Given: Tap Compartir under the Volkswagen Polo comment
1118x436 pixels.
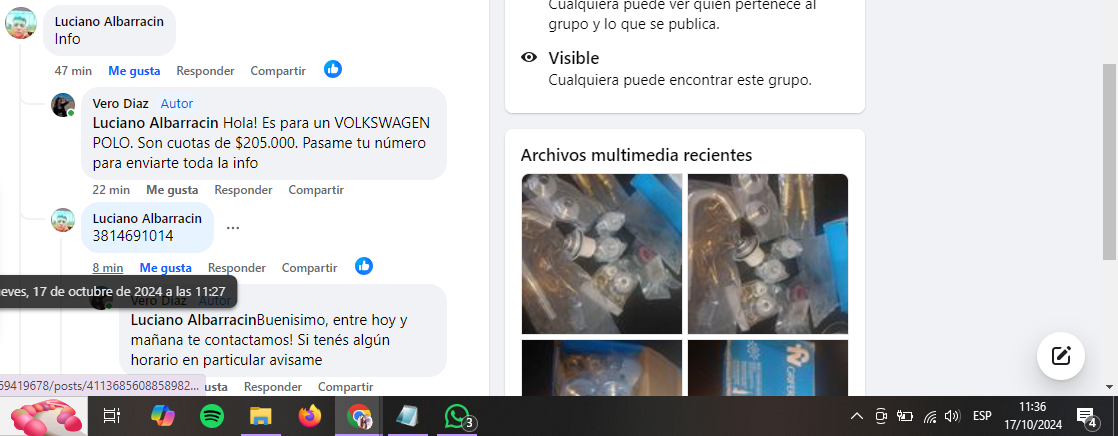Looking at the screenshot, I should pyautogui.click(x=316, y=190).
